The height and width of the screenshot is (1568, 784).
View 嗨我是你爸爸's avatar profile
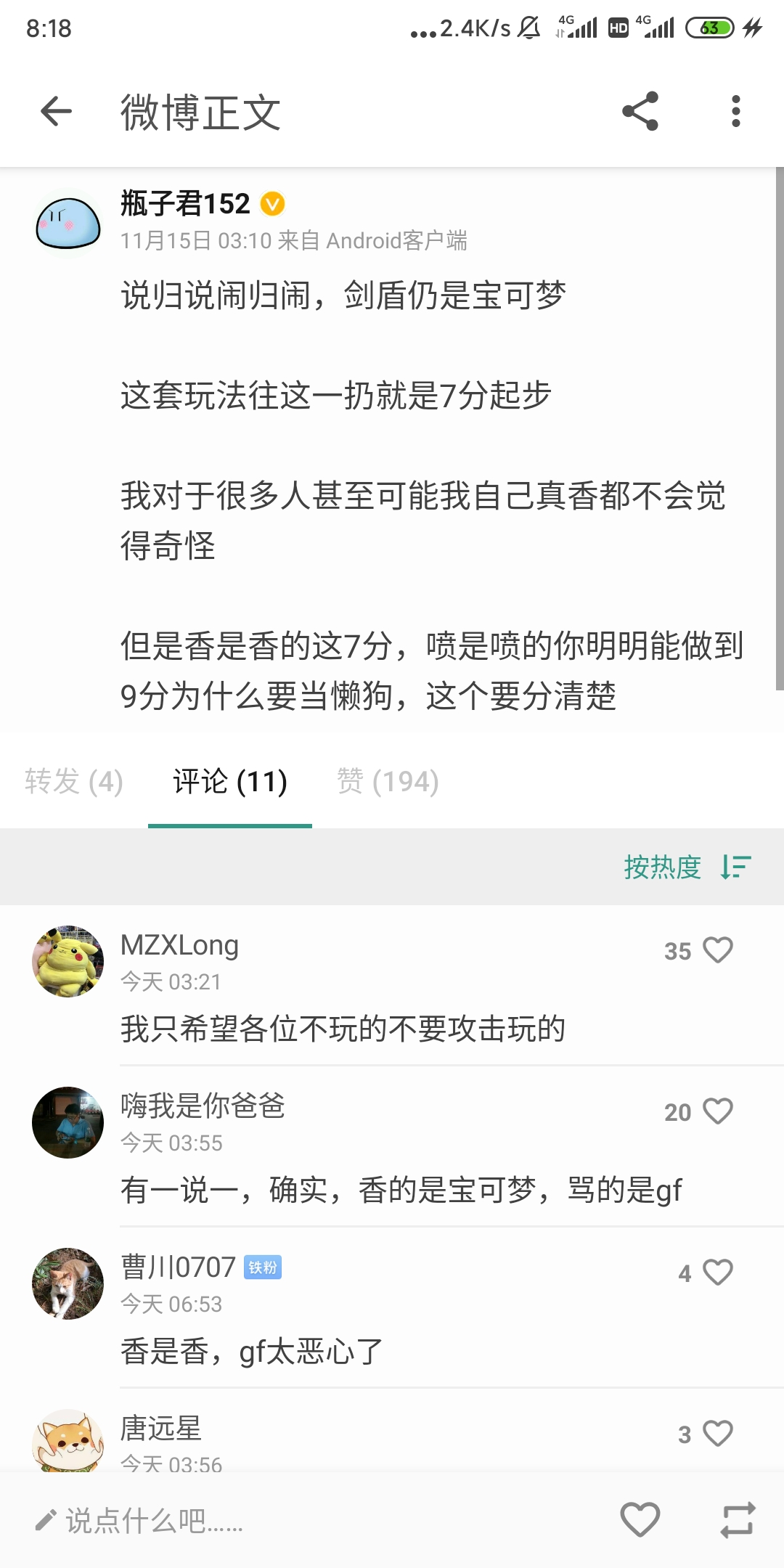click(68, 1122)
